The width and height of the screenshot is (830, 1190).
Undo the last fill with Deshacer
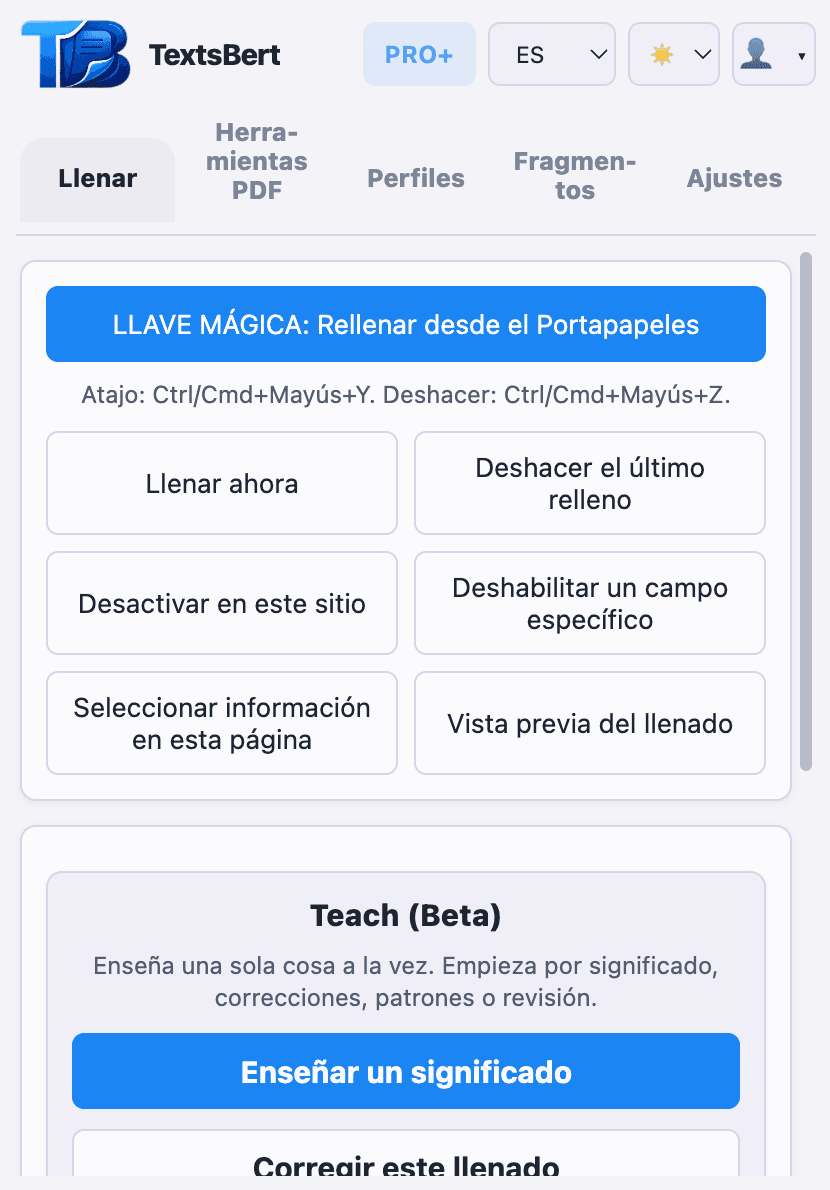tap(589, 483)
